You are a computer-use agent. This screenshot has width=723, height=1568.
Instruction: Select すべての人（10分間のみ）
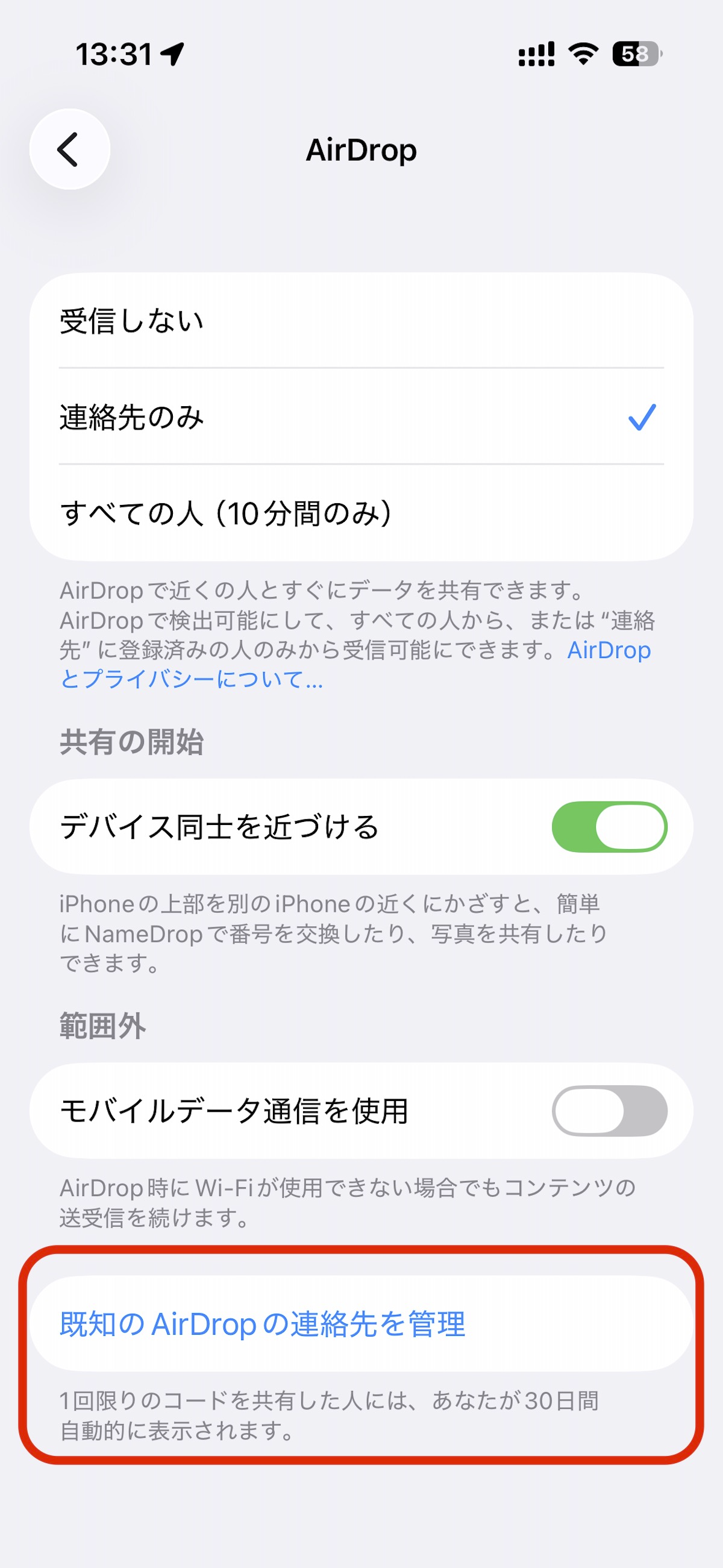360,513
